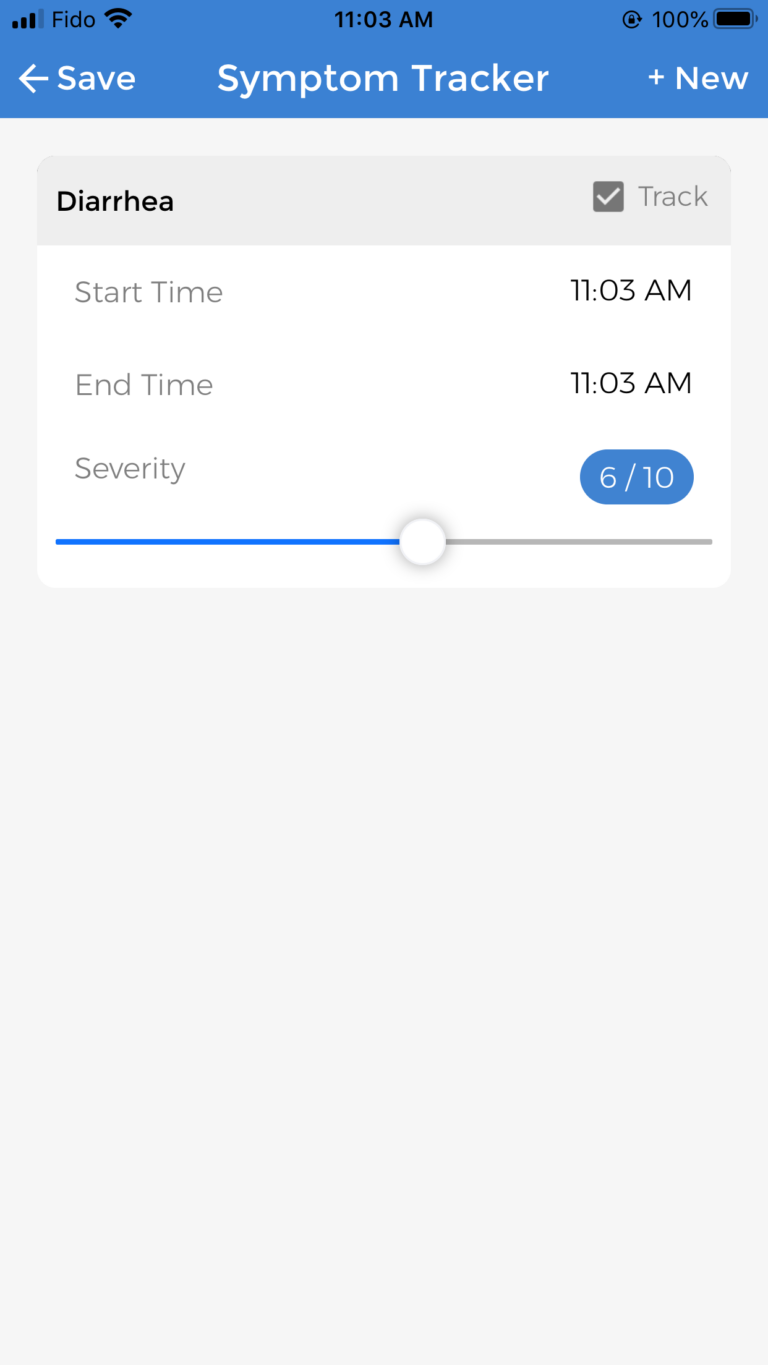Tap + New to add a symptom
The width and height of the screenshot is (768, 1365).
pyautogui.click(x=697, y=78)
